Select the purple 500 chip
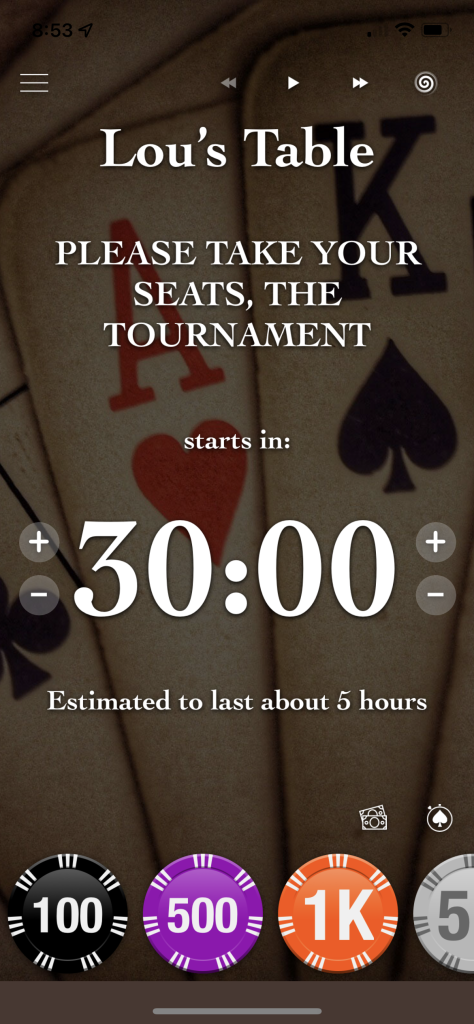The image size is (474, 1024). (x=203, y=914)
